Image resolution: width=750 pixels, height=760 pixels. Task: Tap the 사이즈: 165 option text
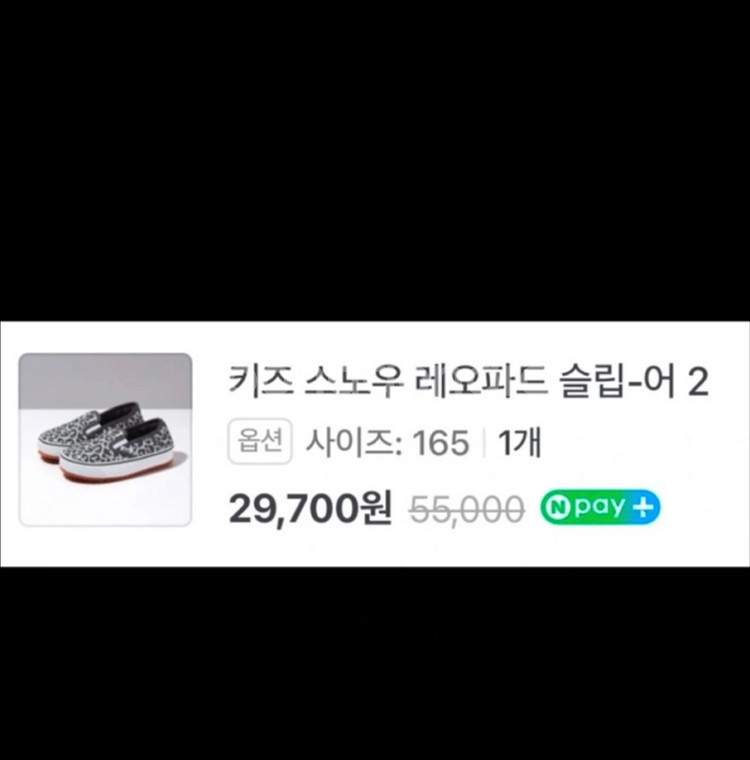pos(387,441)
